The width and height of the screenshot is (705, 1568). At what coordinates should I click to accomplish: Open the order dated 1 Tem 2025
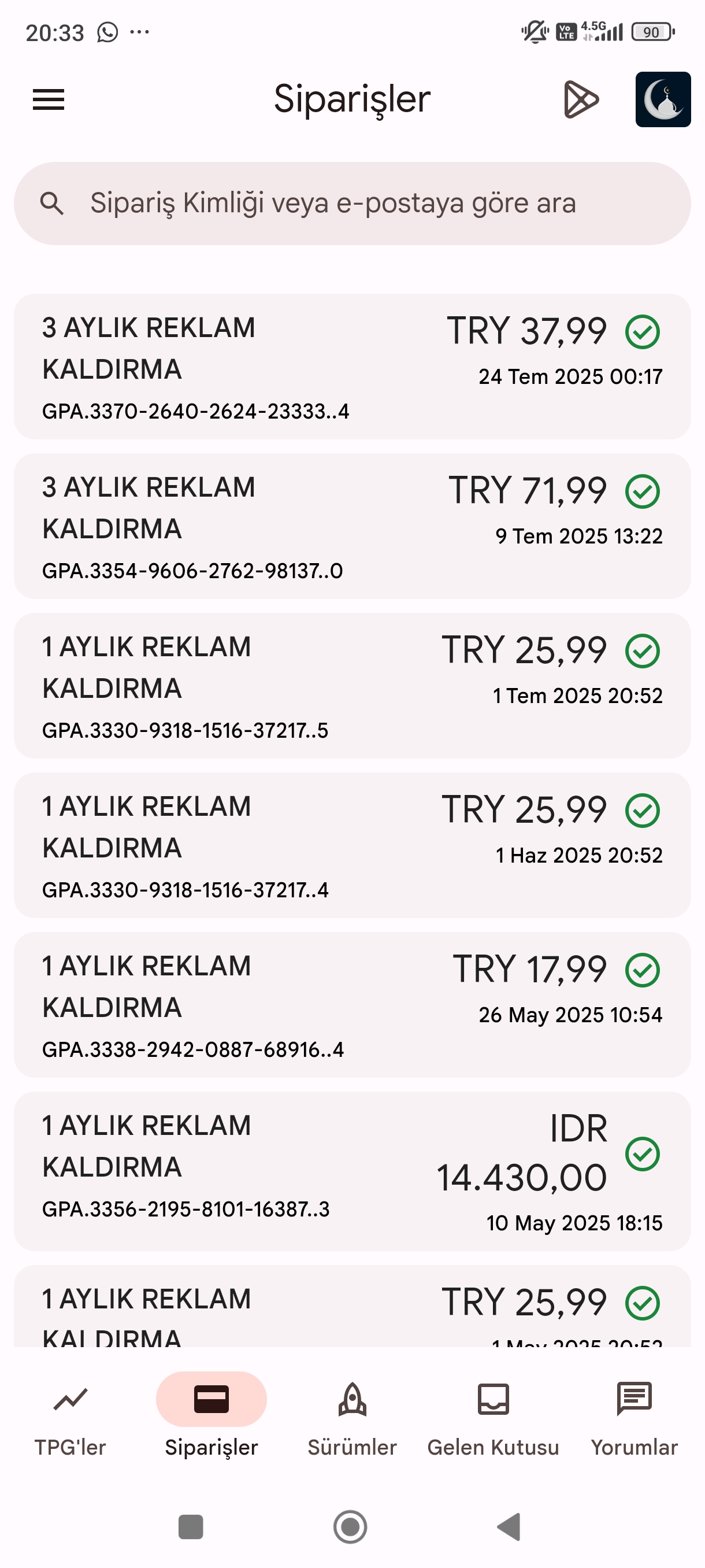pos(352,685)
